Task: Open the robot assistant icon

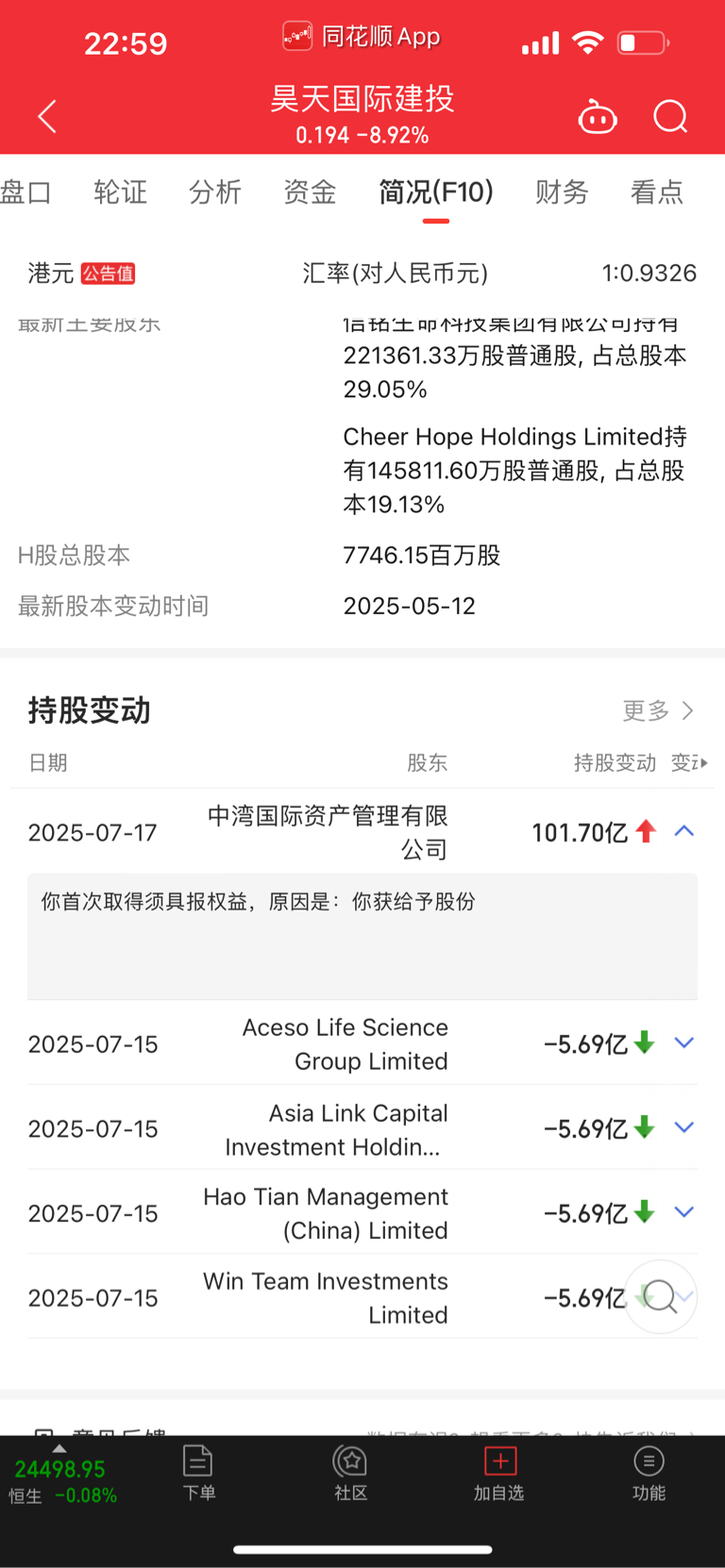Action: click(x=598, y=117)
